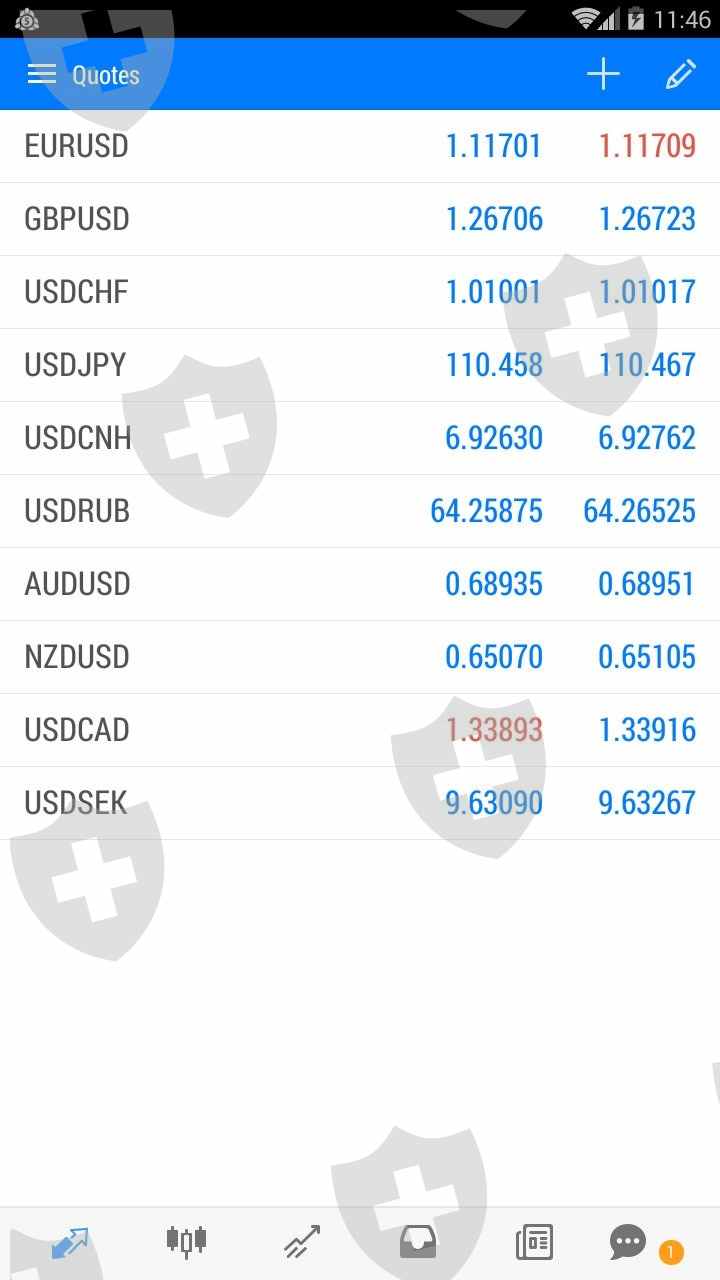
Task: Edit the quotes list with pencil icon
Action: (680, 74)
